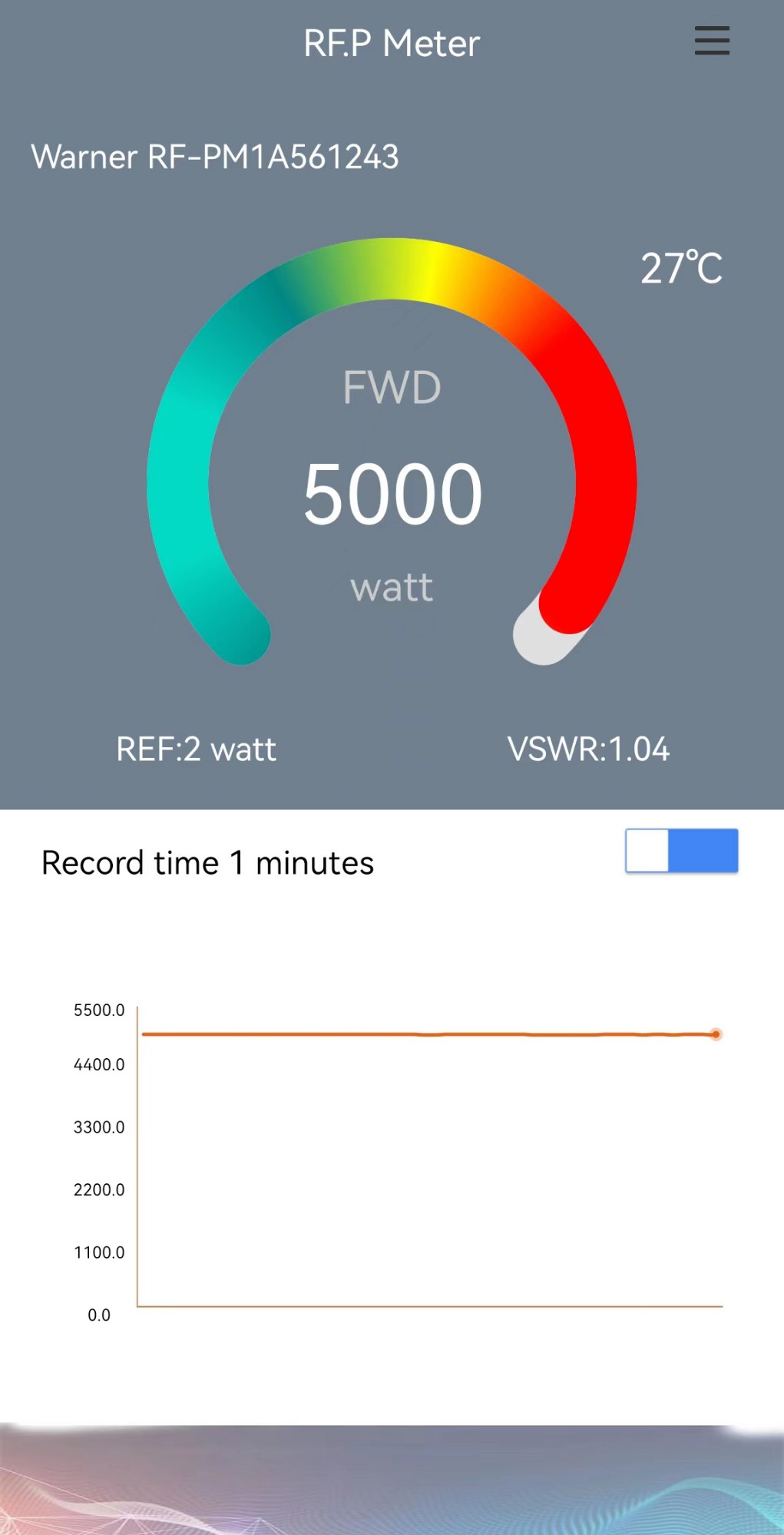Toggle the record time switch
784x1535 pixels.
tap(682, 851)
